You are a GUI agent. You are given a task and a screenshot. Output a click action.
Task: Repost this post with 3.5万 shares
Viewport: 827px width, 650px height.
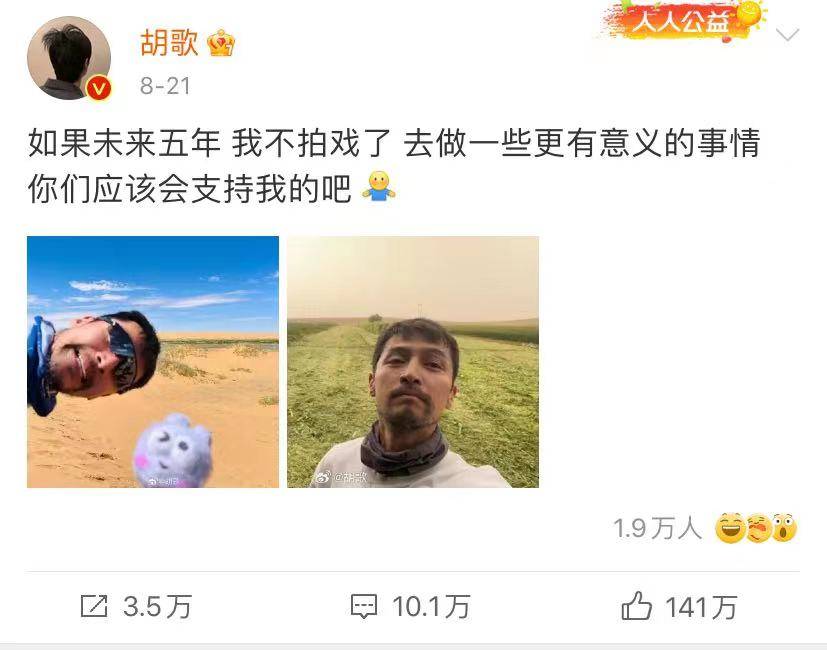[x=135, y=606]
